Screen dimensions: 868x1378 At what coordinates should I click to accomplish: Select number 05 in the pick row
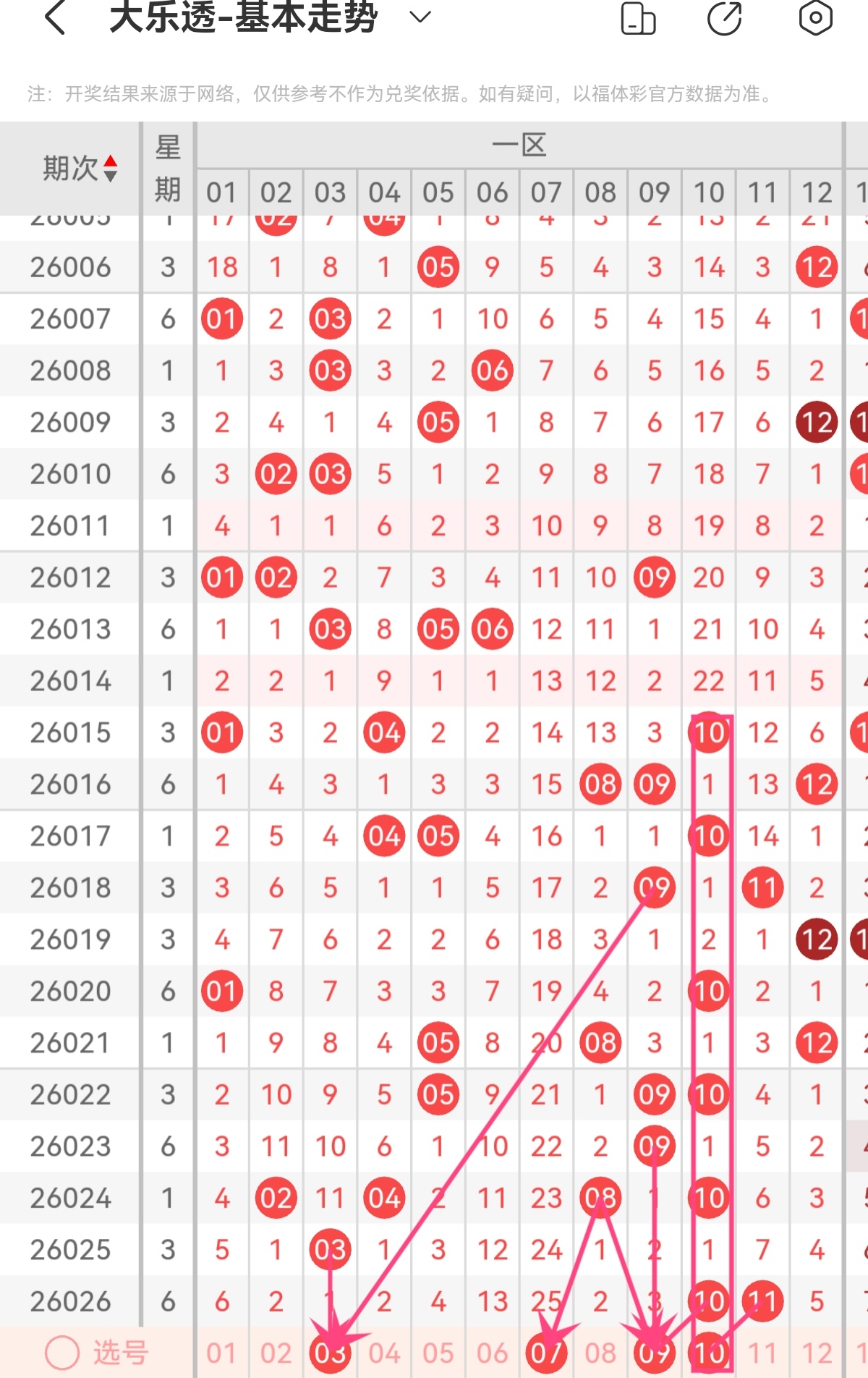pyautogui.click(x=438, y=1353)
